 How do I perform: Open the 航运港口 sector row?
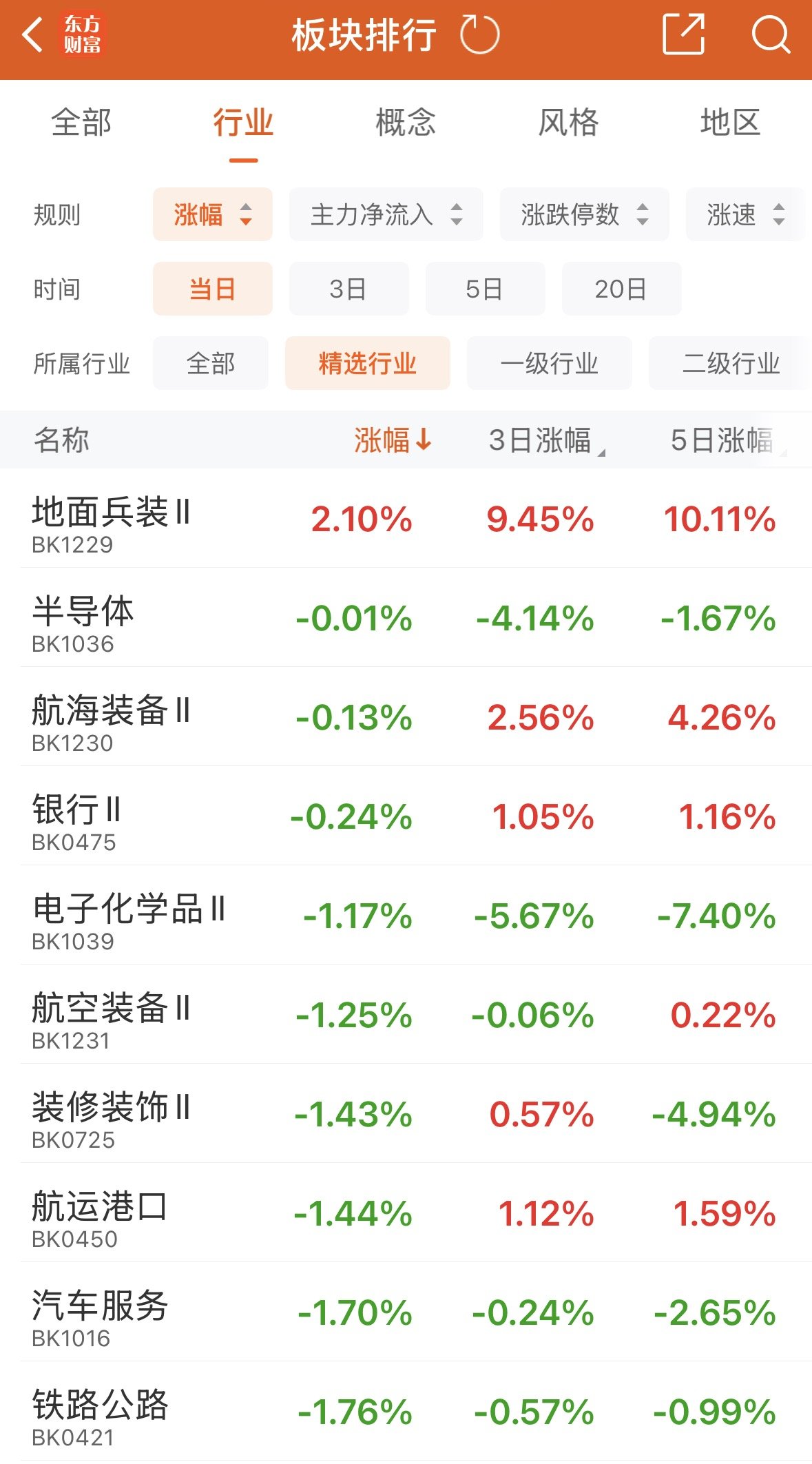coord(406,1213)
